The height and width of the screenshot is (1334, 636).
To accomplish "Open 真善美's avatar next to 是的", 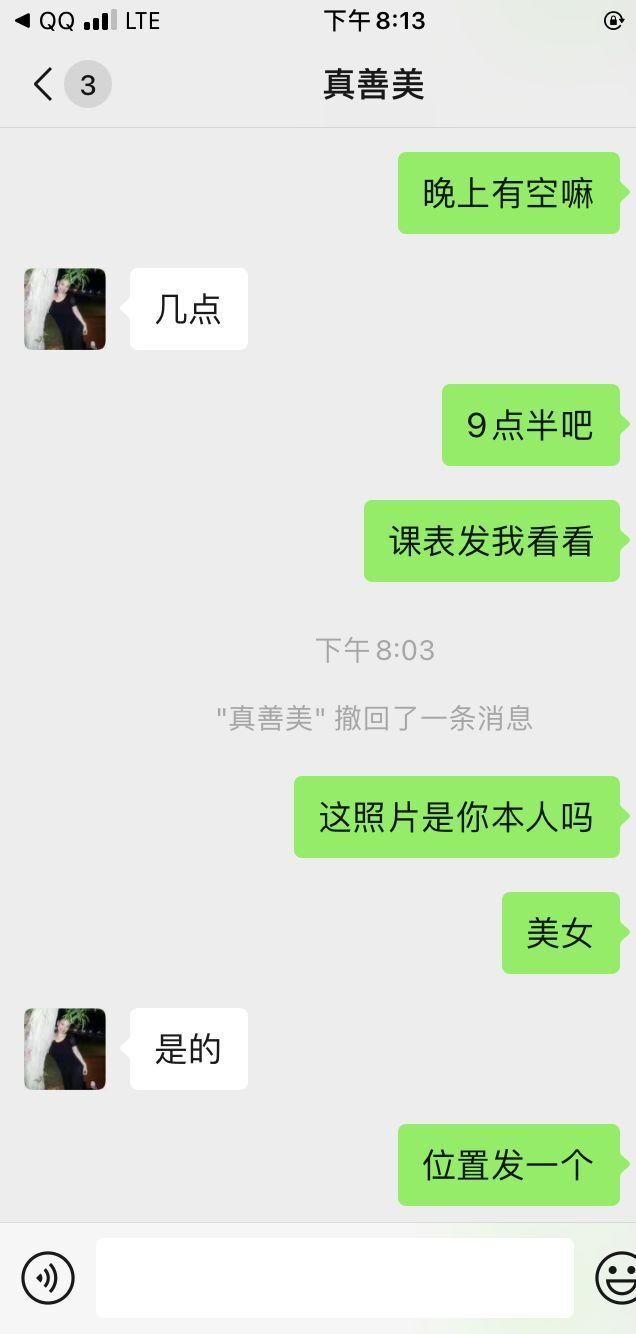I will point(65,1049).
